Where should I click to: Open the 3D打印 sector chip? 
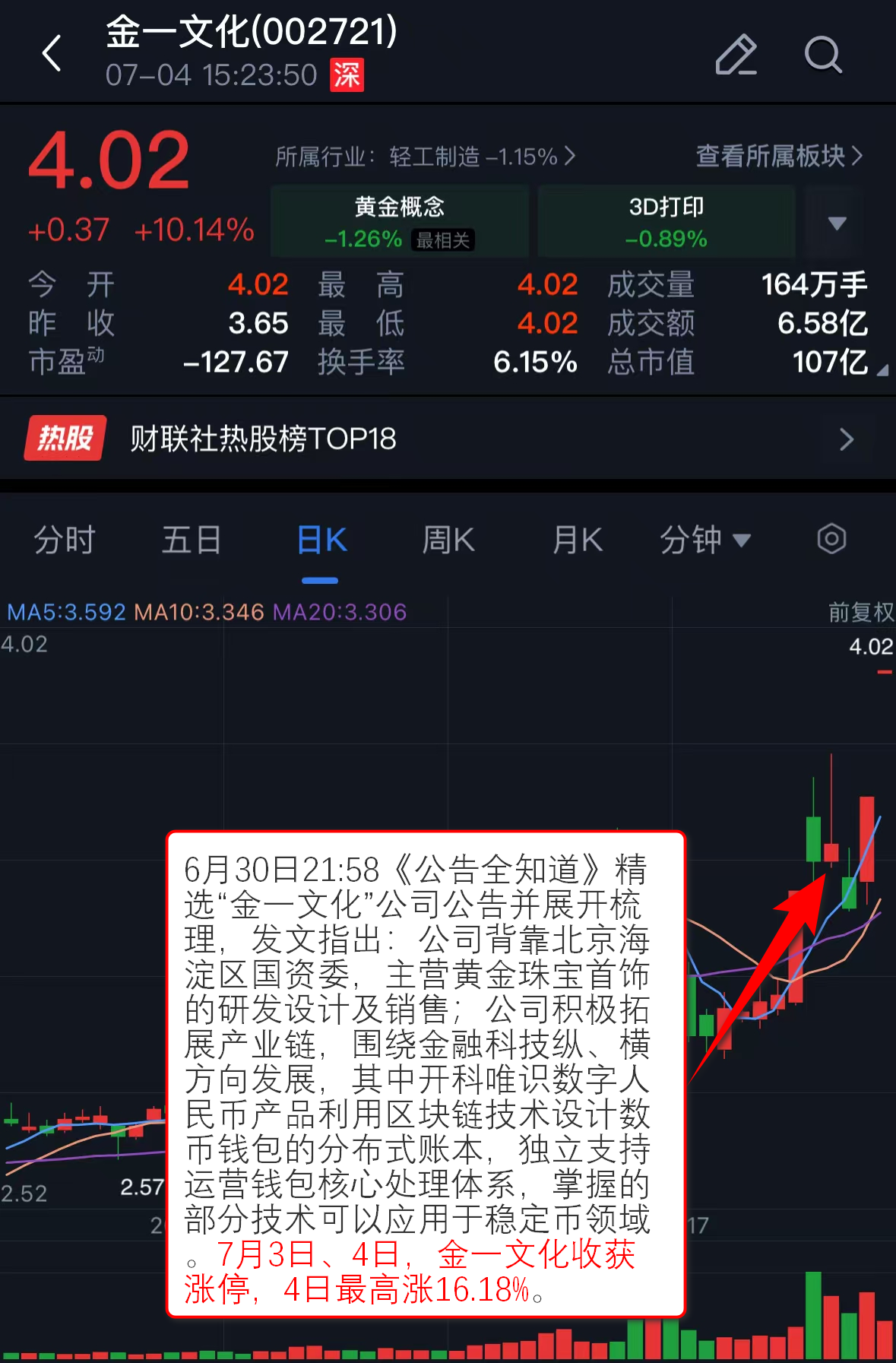666,222
